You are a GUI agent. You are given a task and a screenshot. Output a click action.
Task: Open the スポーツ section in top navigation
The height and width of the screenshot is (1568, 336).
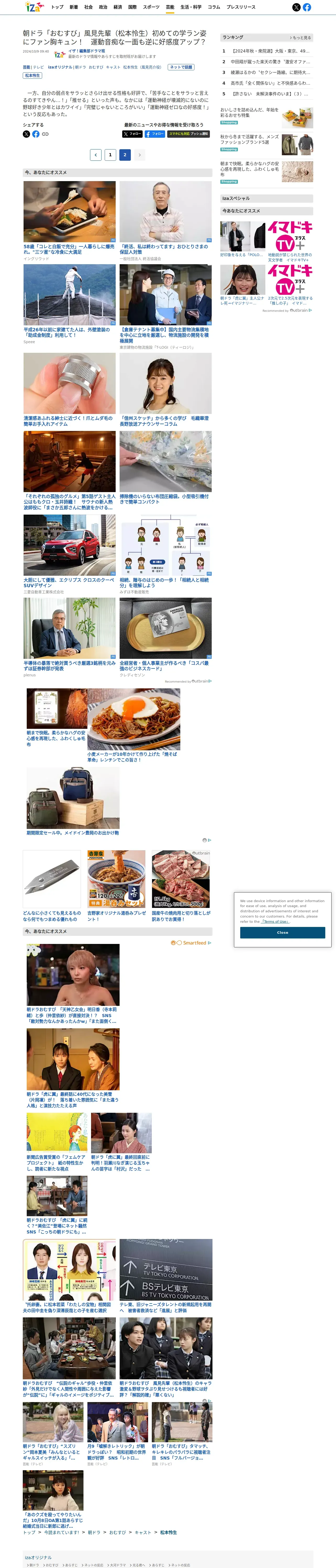[151, 7]
